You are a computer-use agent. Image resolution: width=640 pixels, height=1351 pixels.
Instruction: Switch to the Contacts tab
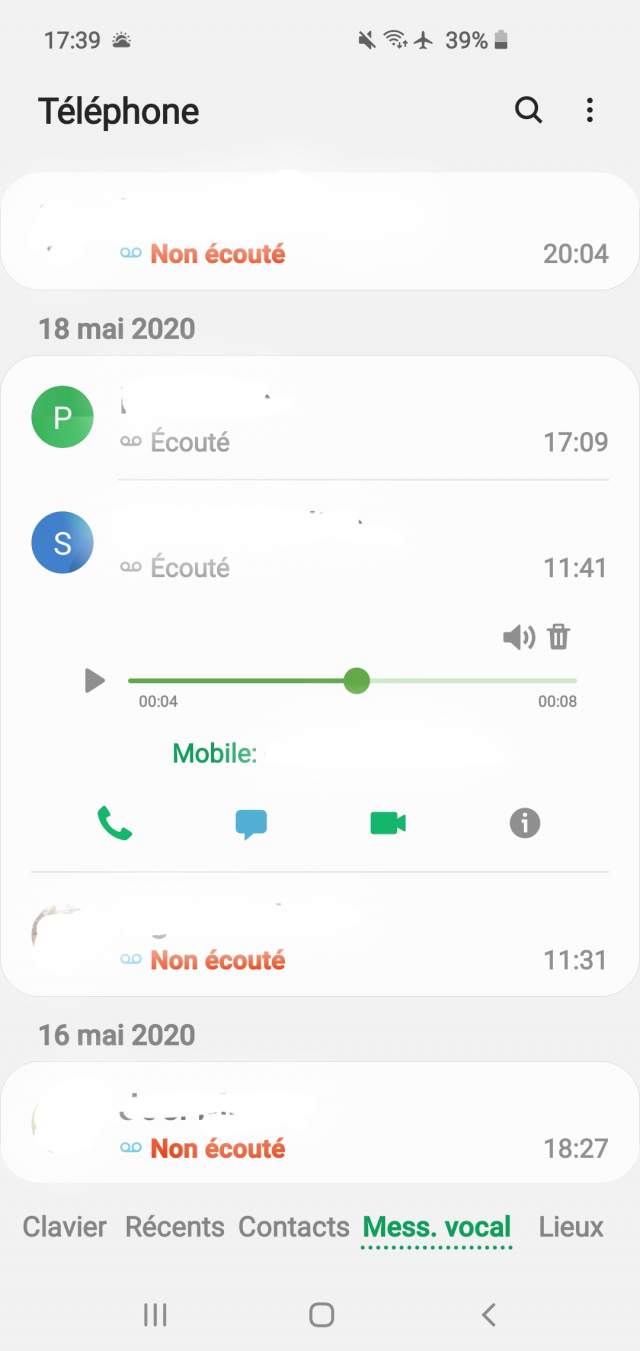pyautogui.click(x=293, y=1227)
